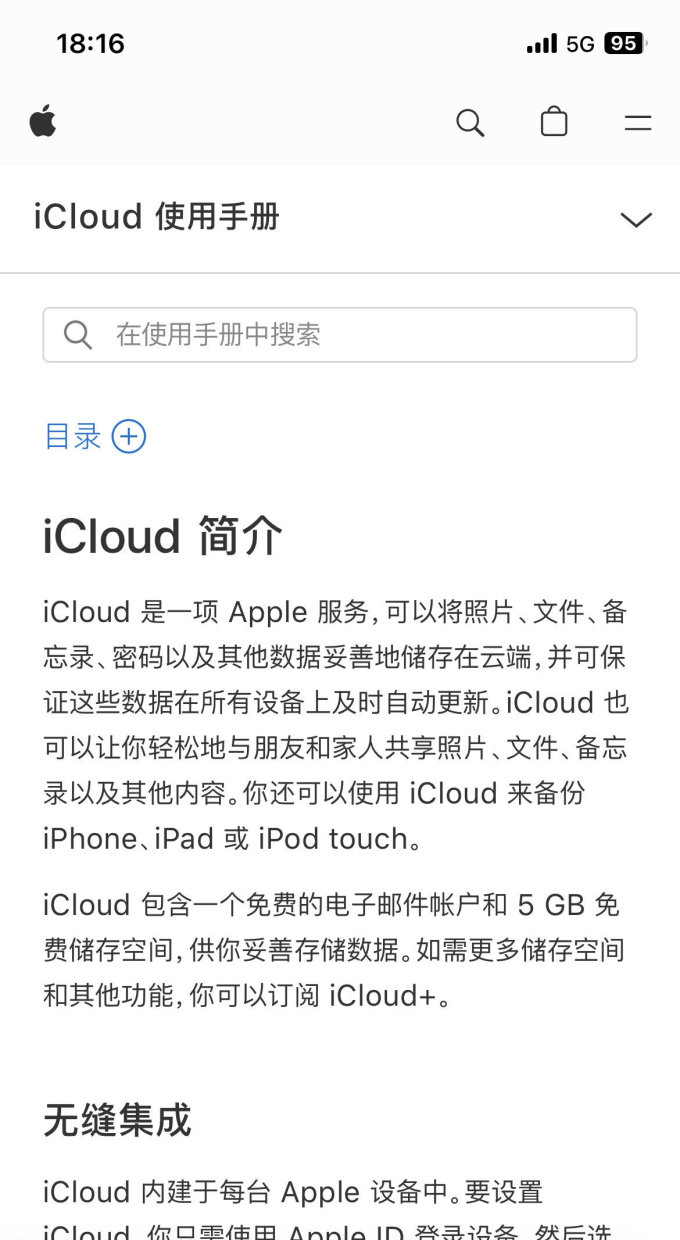Screen dimensions: 680x1240
Task: Open the Apple homepage logo
Action: [x=43, y=122]
